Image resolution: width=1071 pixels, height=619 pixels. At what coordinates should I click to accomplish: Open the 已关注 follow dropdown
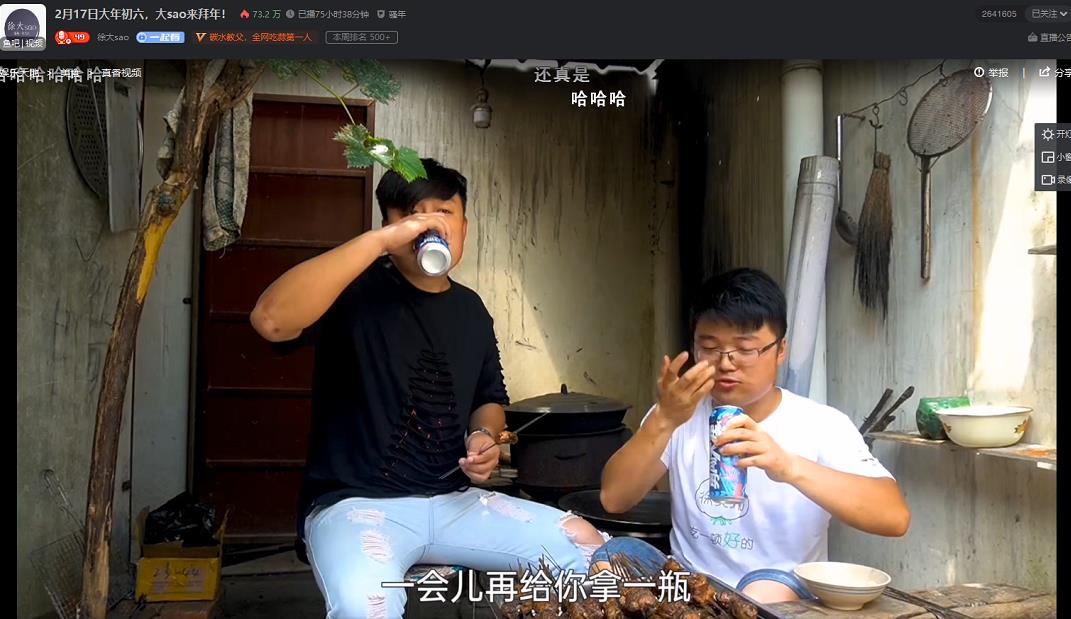click(x=1048, y=14)
